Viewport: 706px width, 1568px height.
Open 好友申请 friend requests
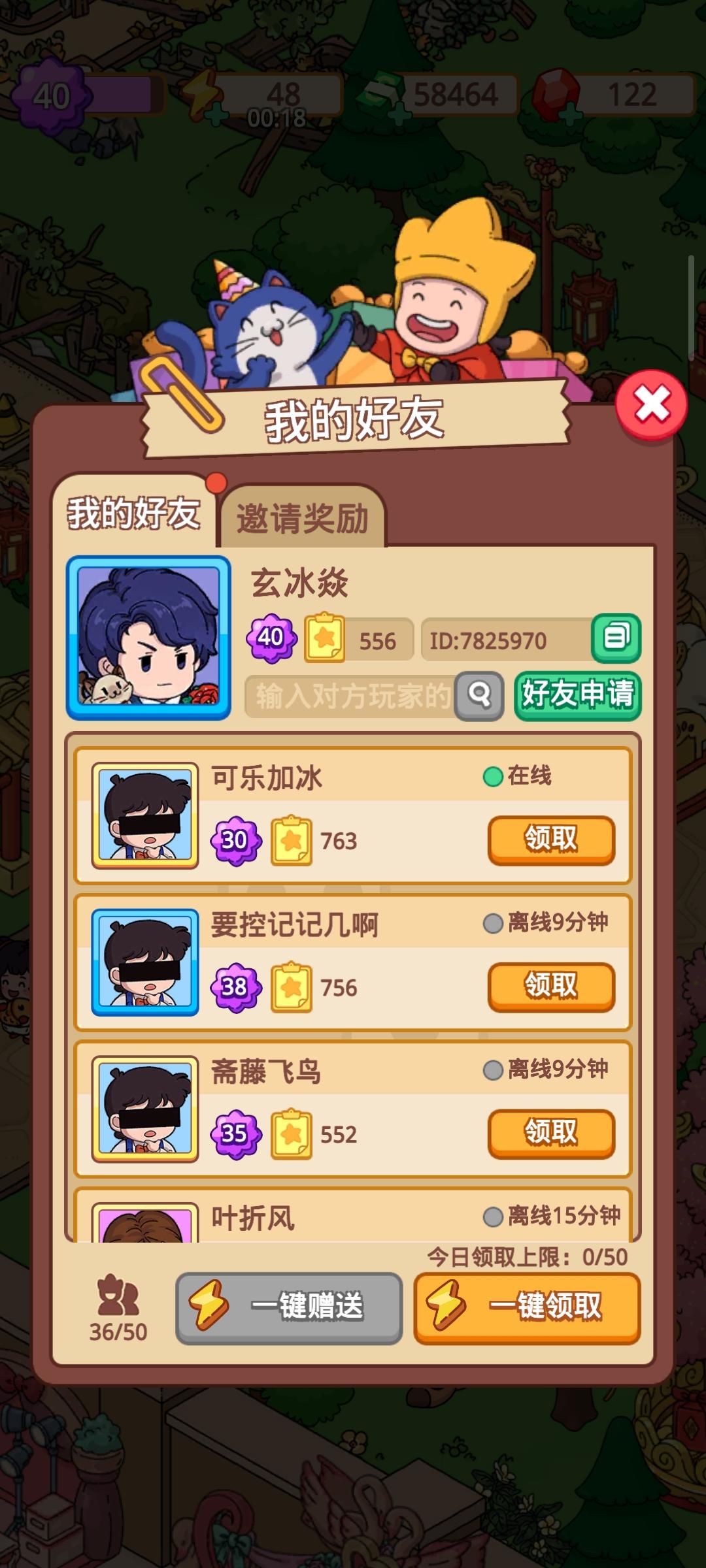tap(578, 695)
